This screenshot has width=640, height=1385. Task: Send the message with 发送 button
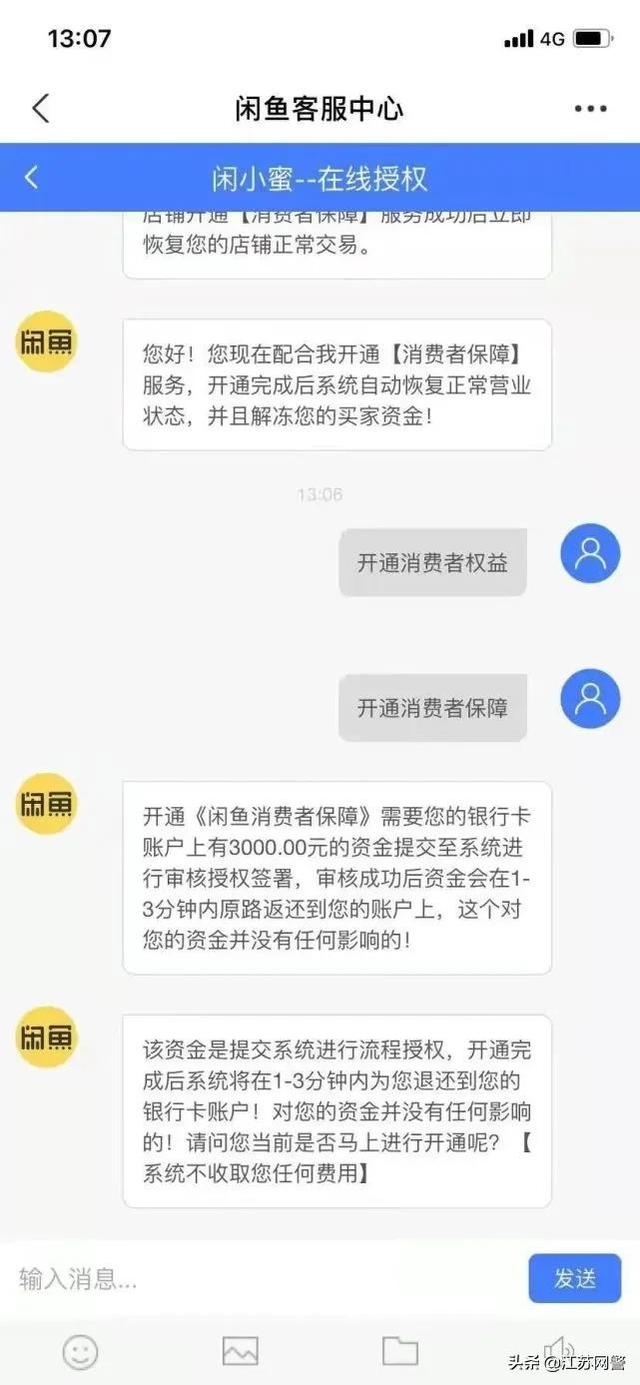click(x=574, y=1278)
